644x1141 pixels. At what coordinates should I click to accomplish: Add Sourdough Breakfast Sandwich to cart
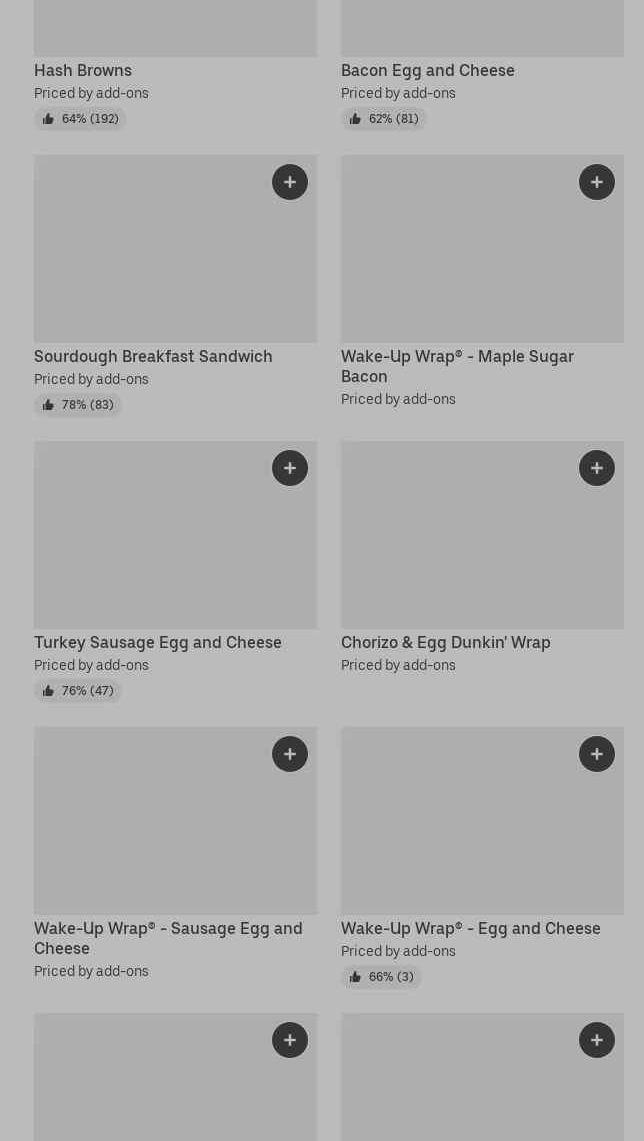289,182
